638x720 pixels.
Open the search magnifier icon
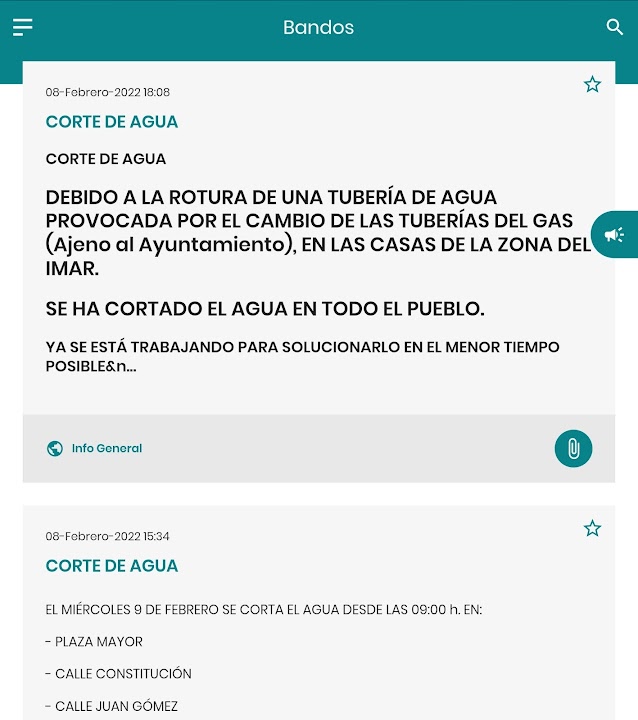coord(615,27)
